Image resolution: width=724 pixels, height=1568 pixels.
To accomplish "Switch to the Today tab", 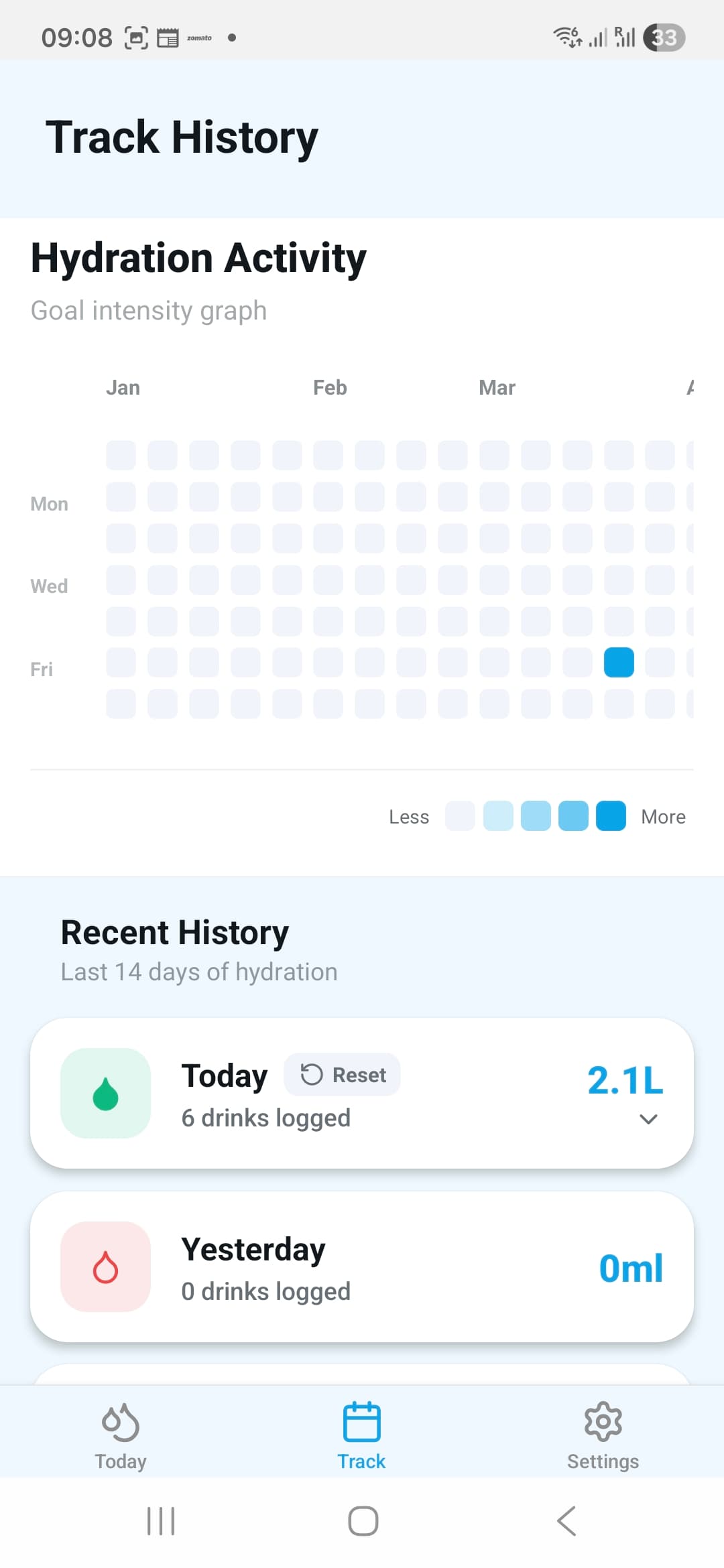I will (121, 1434).
